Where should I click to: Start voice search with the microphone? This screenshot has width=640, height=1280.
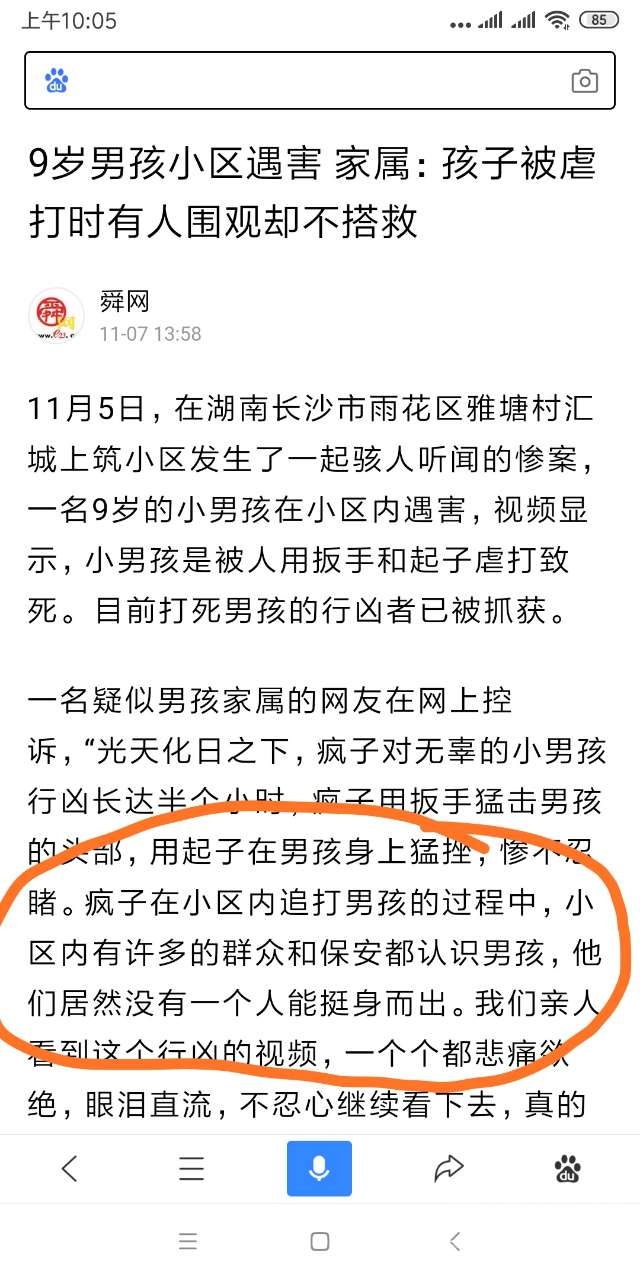point(320,1168)
